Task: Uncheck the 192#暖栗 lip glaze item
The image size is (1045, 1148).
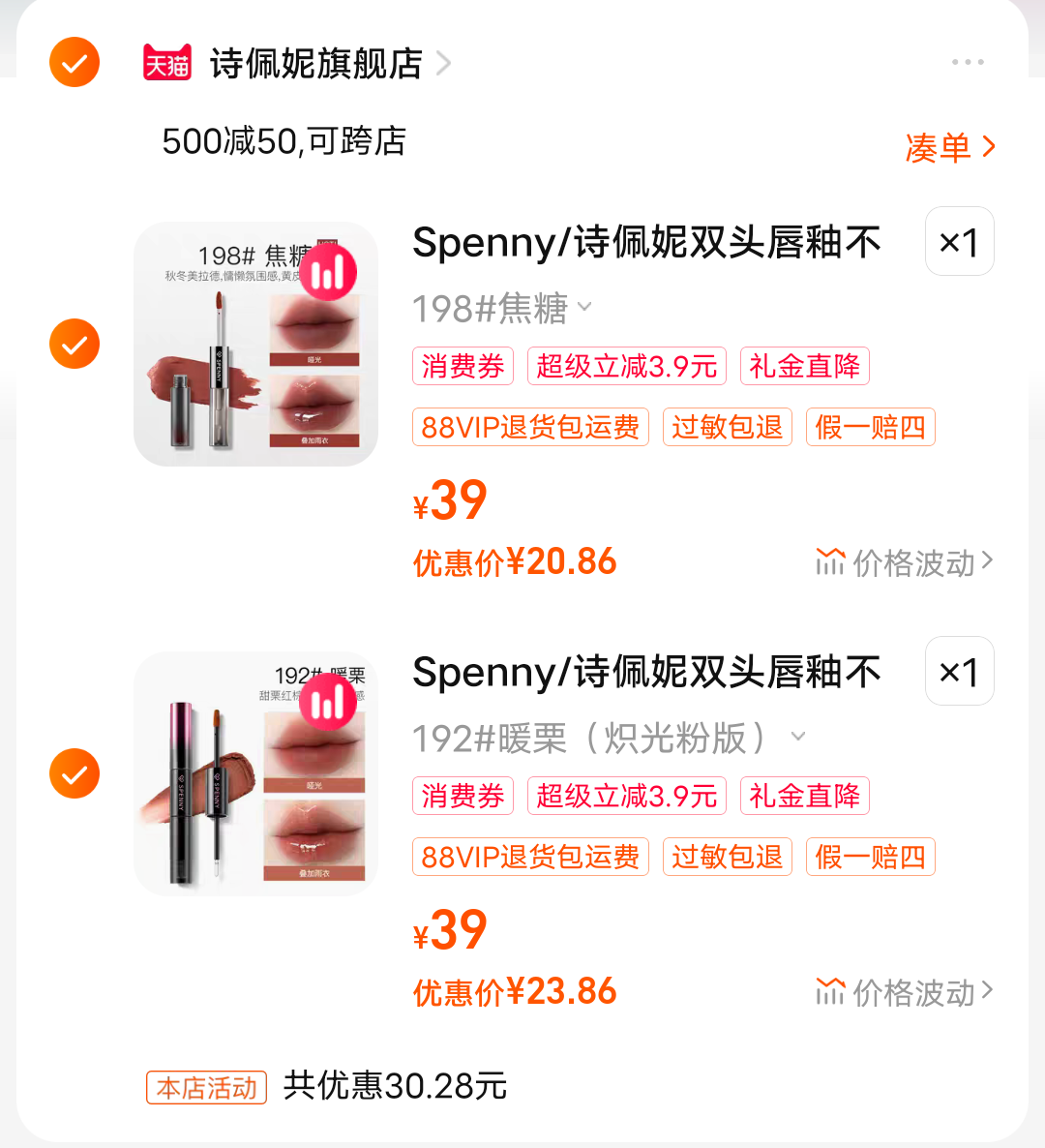Action: coord(75,773)
